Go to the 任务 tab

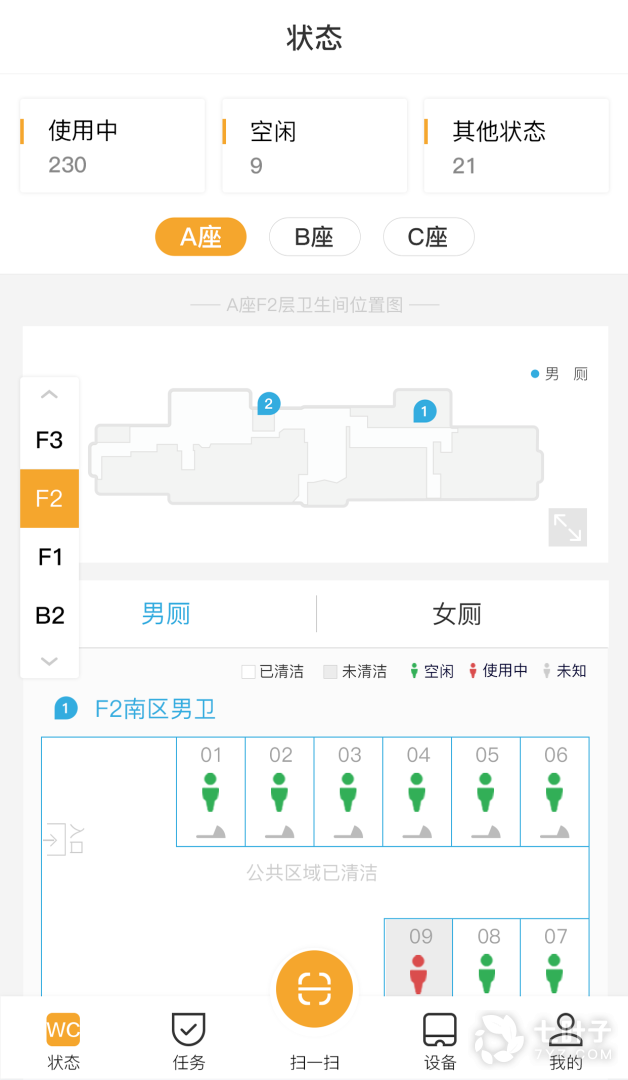pos(188,1040)
